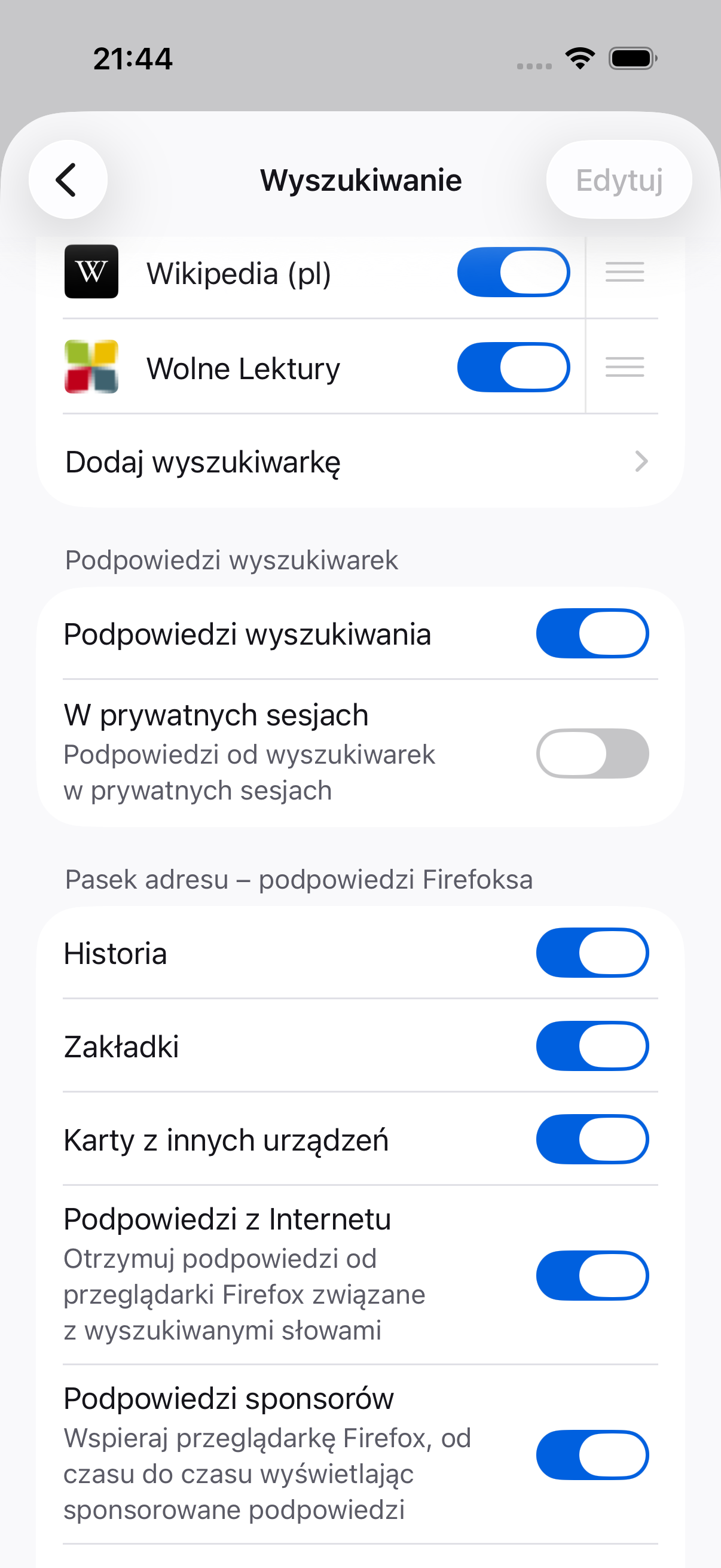Toggle Karty z innych urządzeń
721x1568 pixels.
pos(592,1139)
